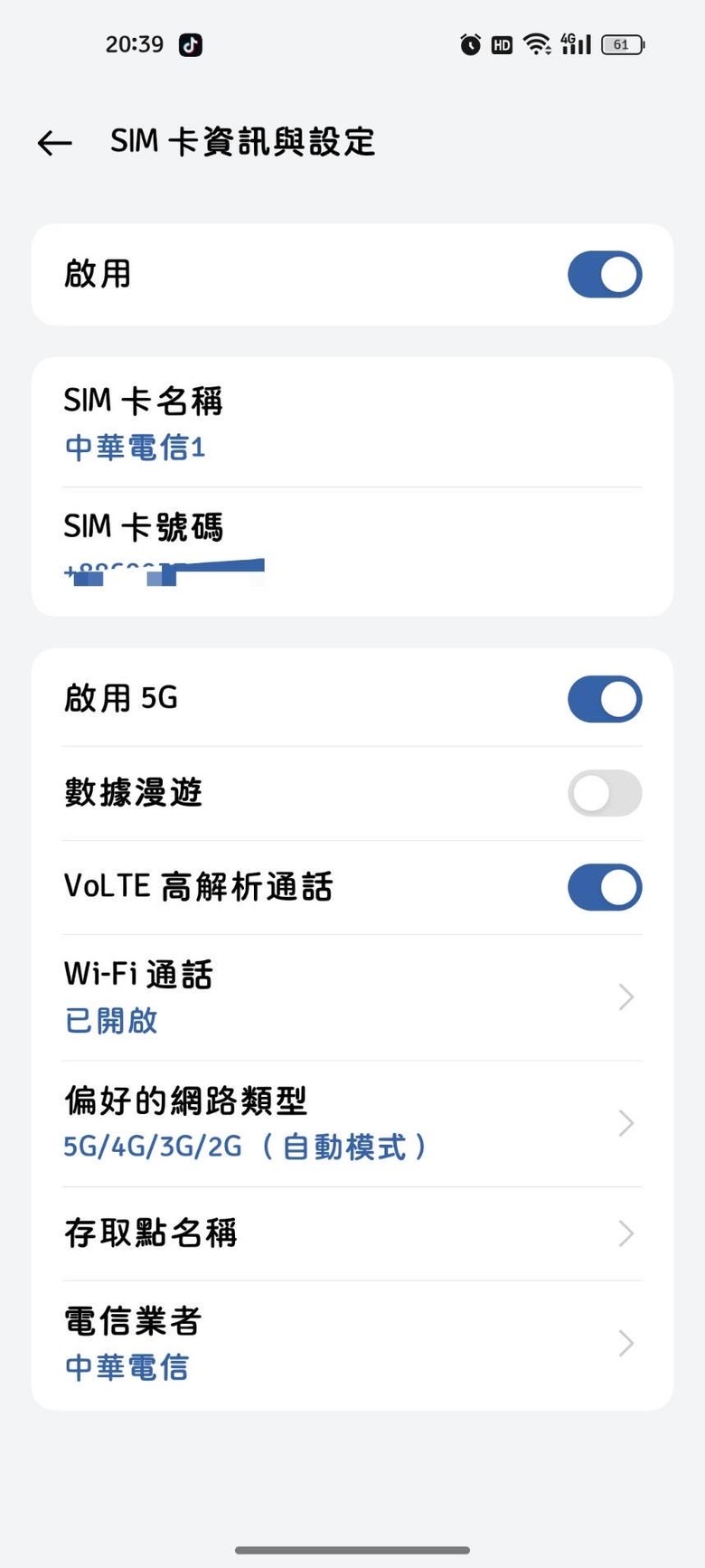
Task: Open the SIM 卡名稱 row
Action: pyautogui.click(x=352, y=423)
